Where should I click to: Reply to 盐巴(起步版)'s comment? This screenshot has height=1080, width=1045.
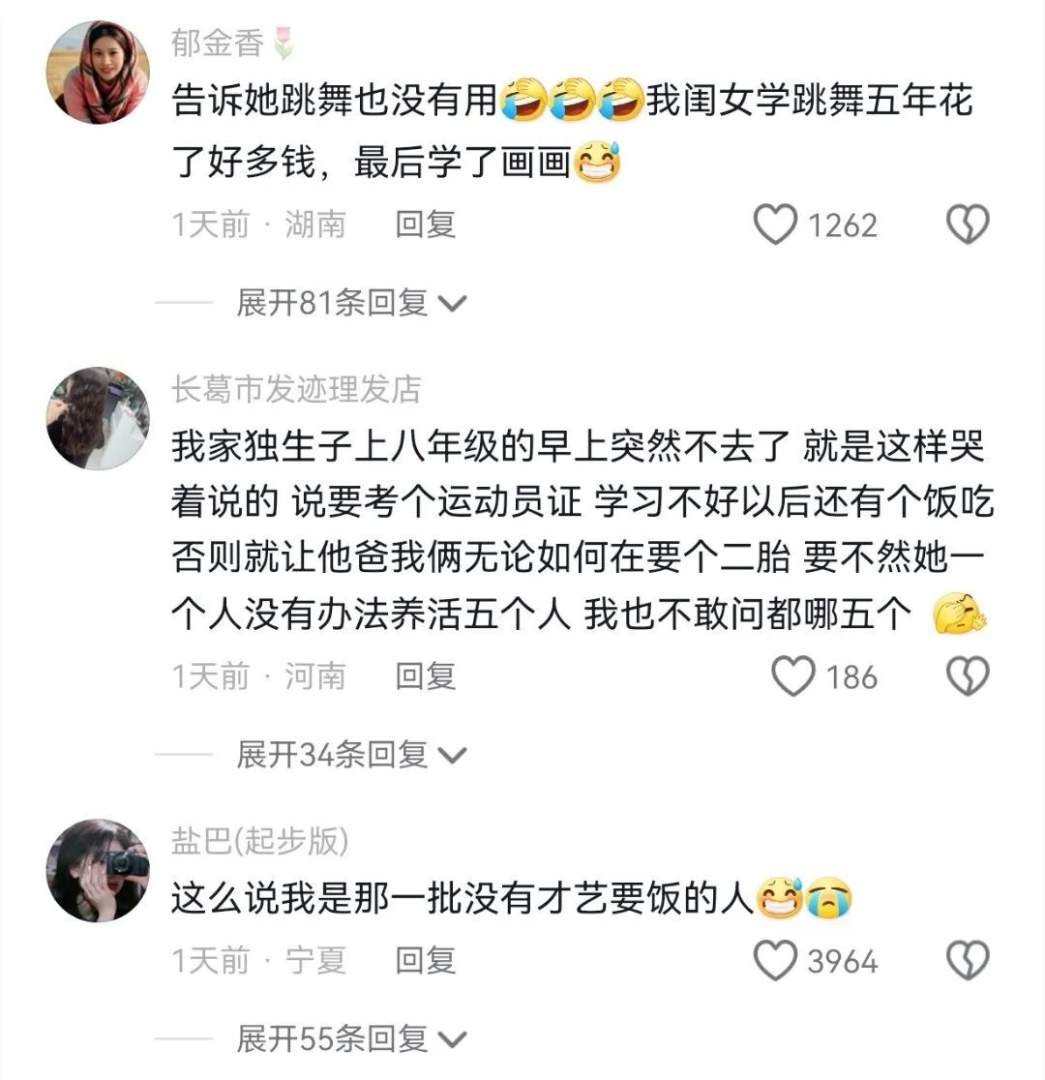pos(425,961)
